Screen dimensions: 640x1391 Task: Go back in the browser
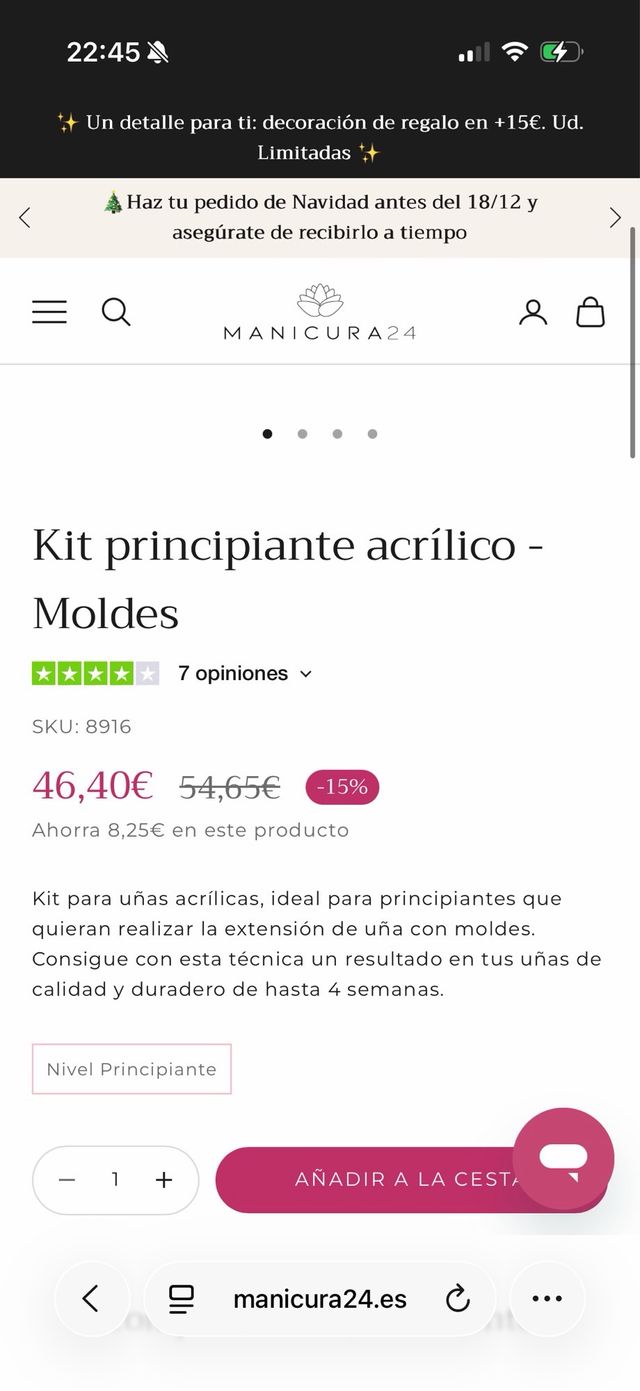91,1299
